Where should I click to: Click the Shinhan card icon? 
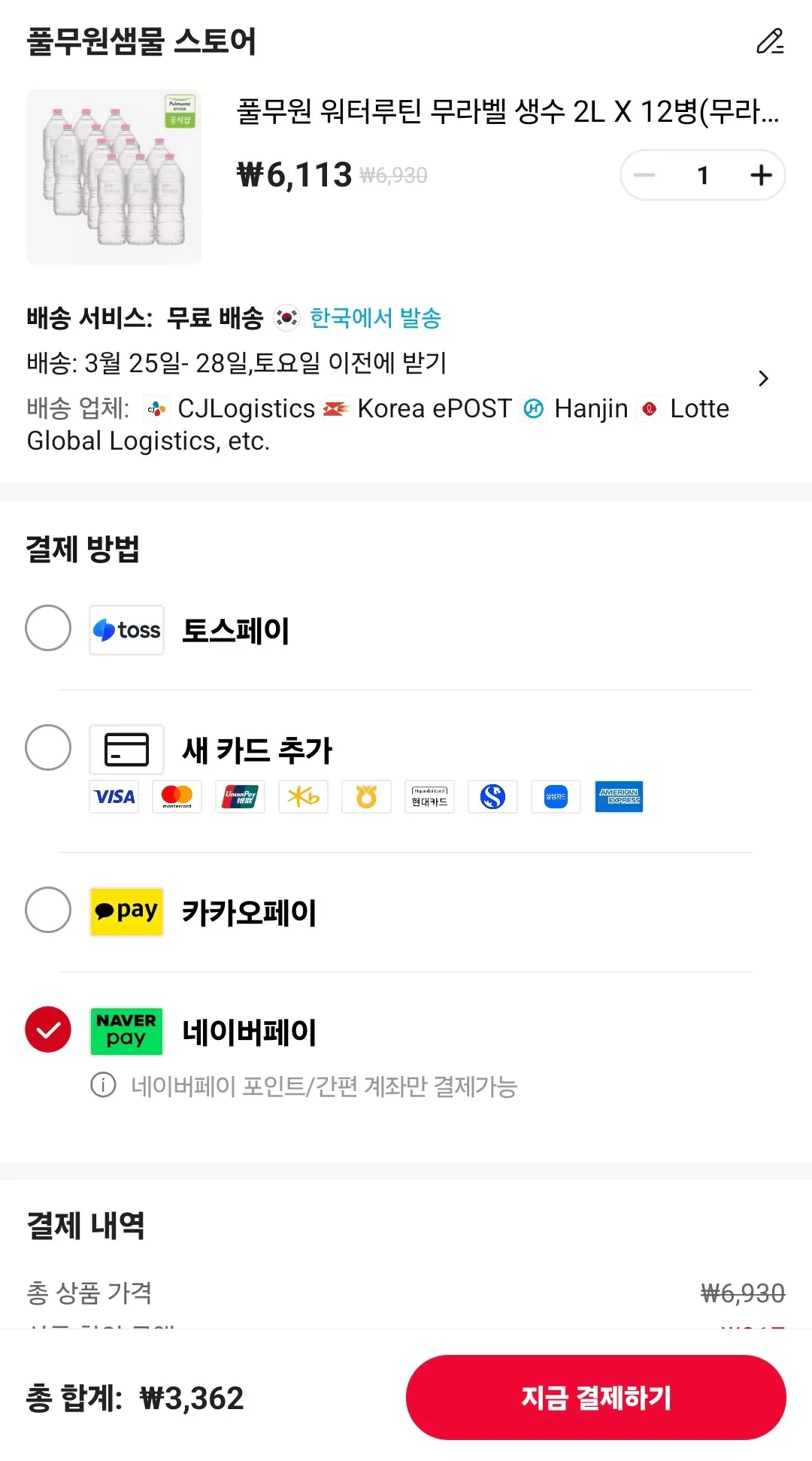[x=492, y=797]
